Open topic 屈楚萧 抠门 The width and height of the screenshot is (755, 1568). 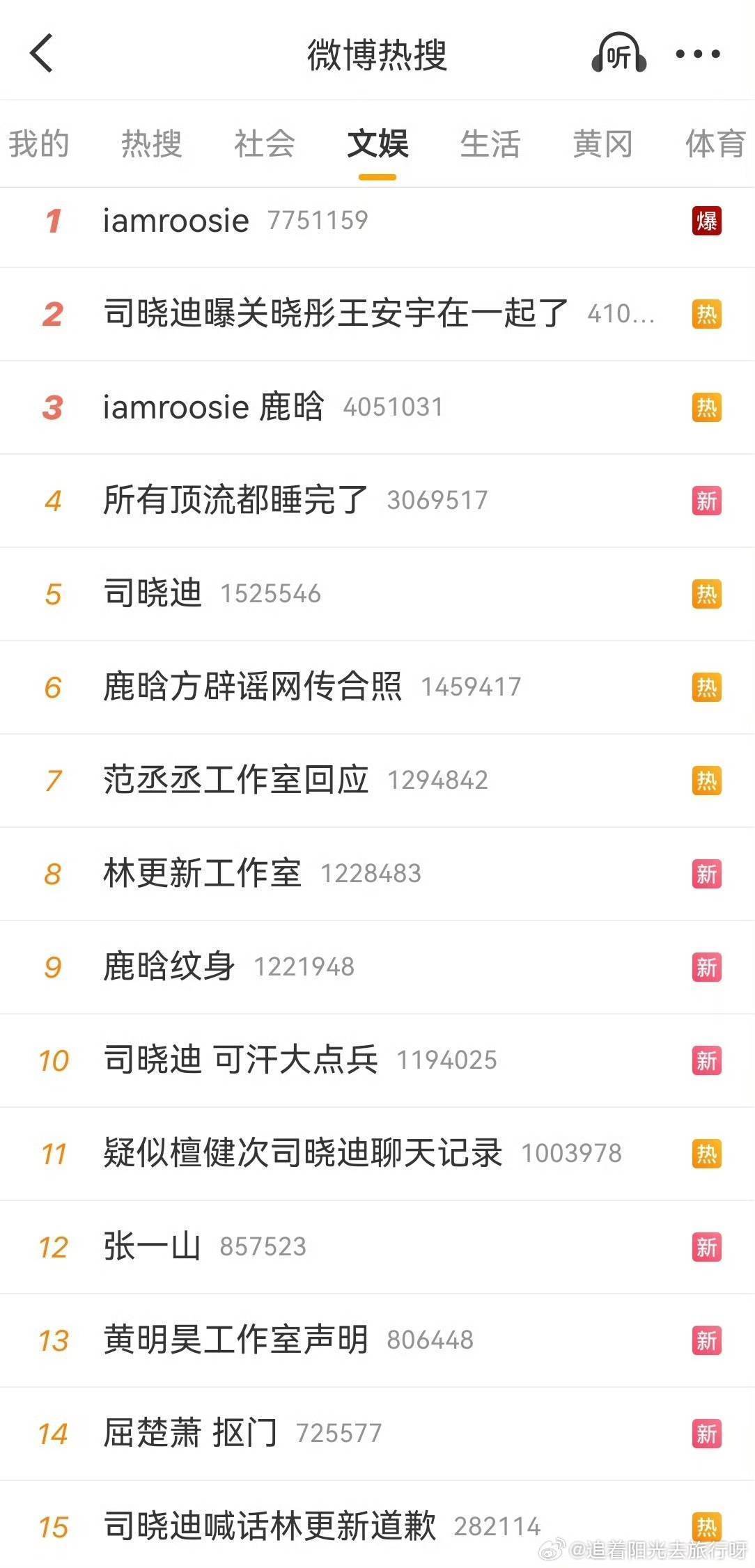tap(190, 1433)
